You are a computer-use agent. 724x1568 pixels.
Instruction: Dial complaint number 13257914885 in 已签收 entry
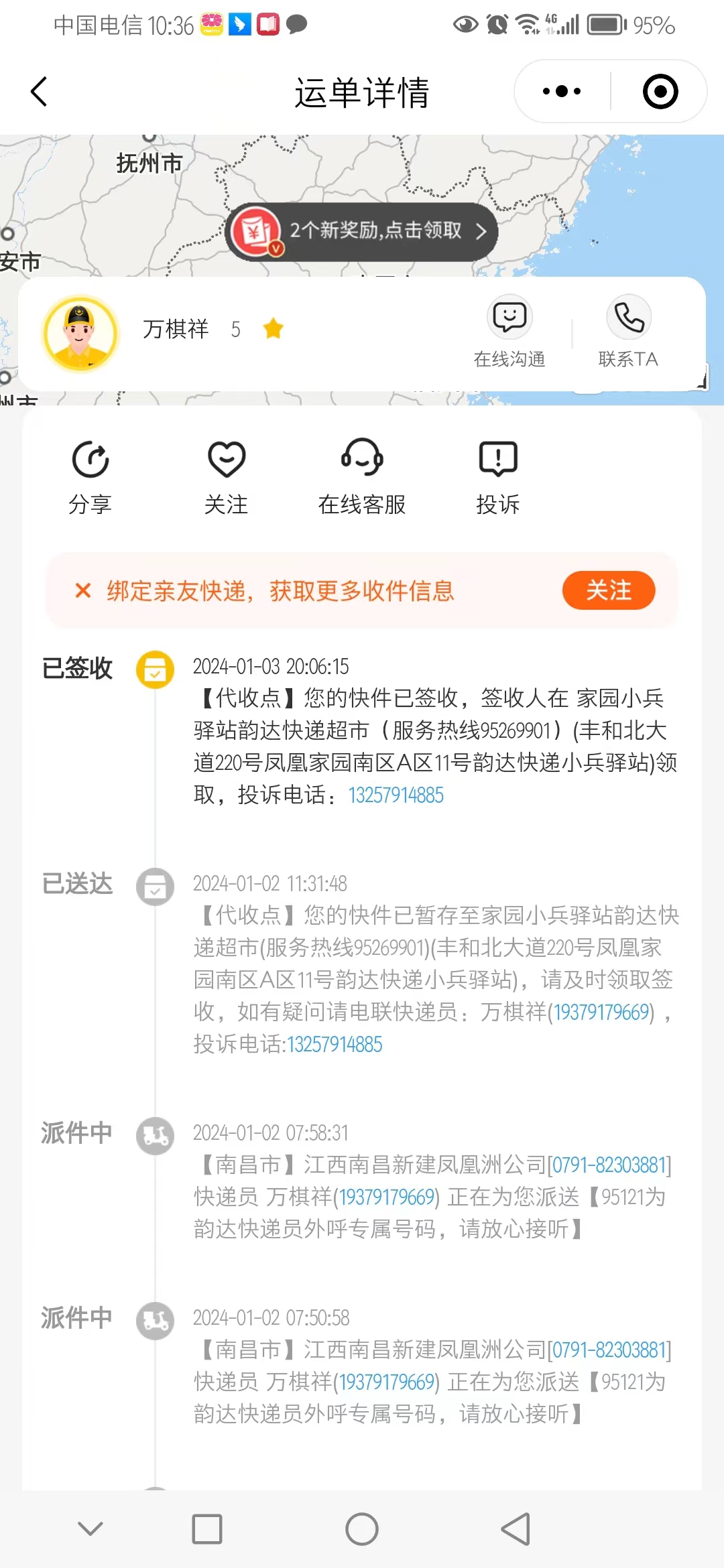(396, 795)
